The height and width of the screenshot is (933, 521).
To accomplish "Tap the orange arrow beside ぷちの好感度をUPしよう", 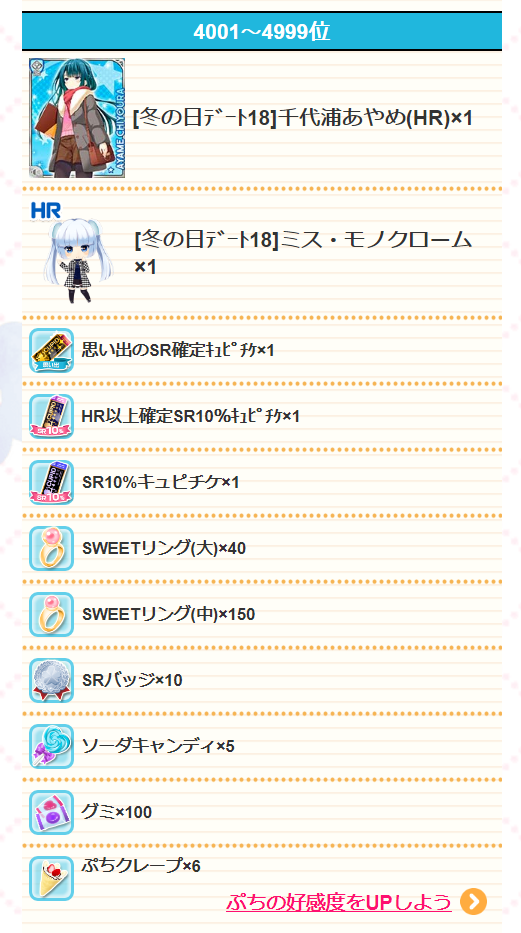I will pos(473,901).
